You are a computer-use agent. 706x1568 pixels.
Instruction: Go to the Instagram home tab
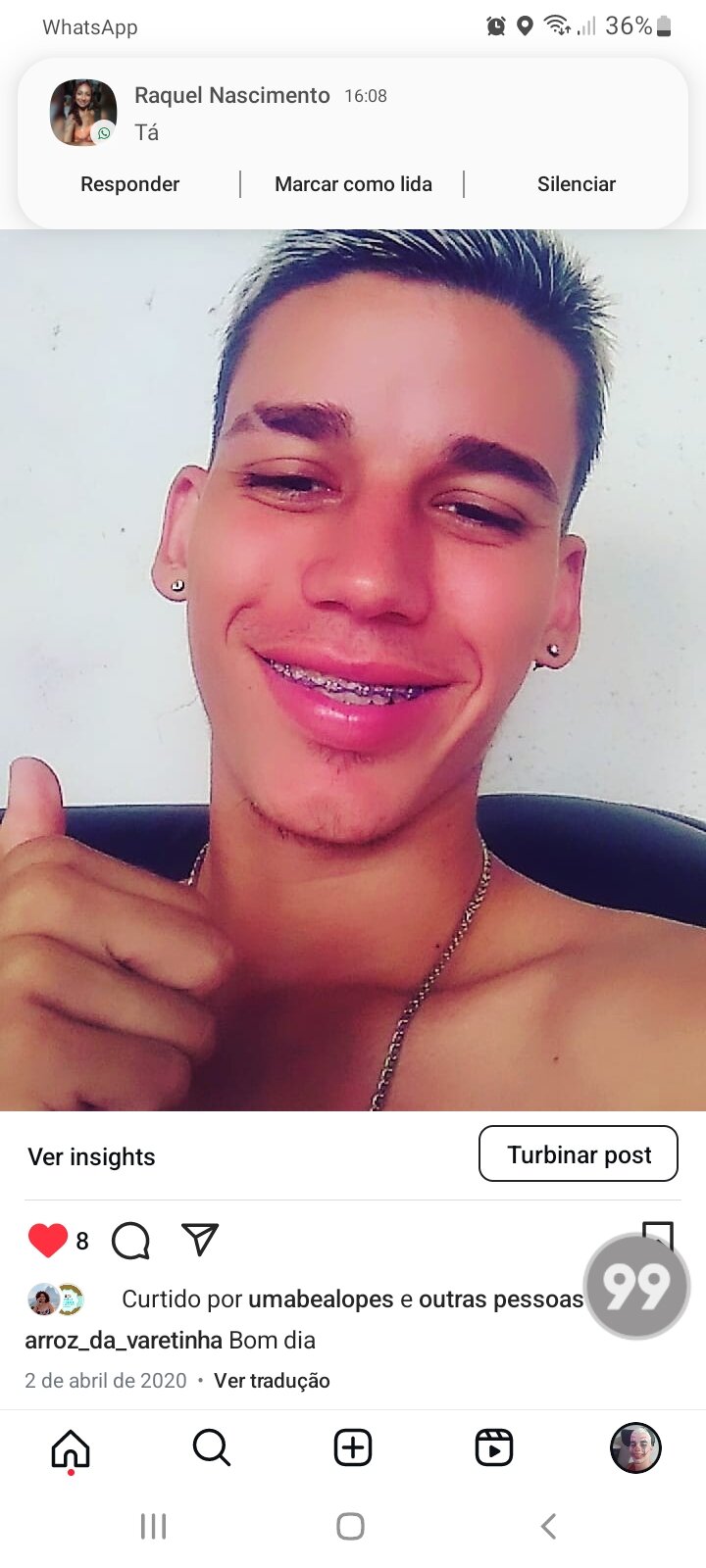(x=71, y=1447)
